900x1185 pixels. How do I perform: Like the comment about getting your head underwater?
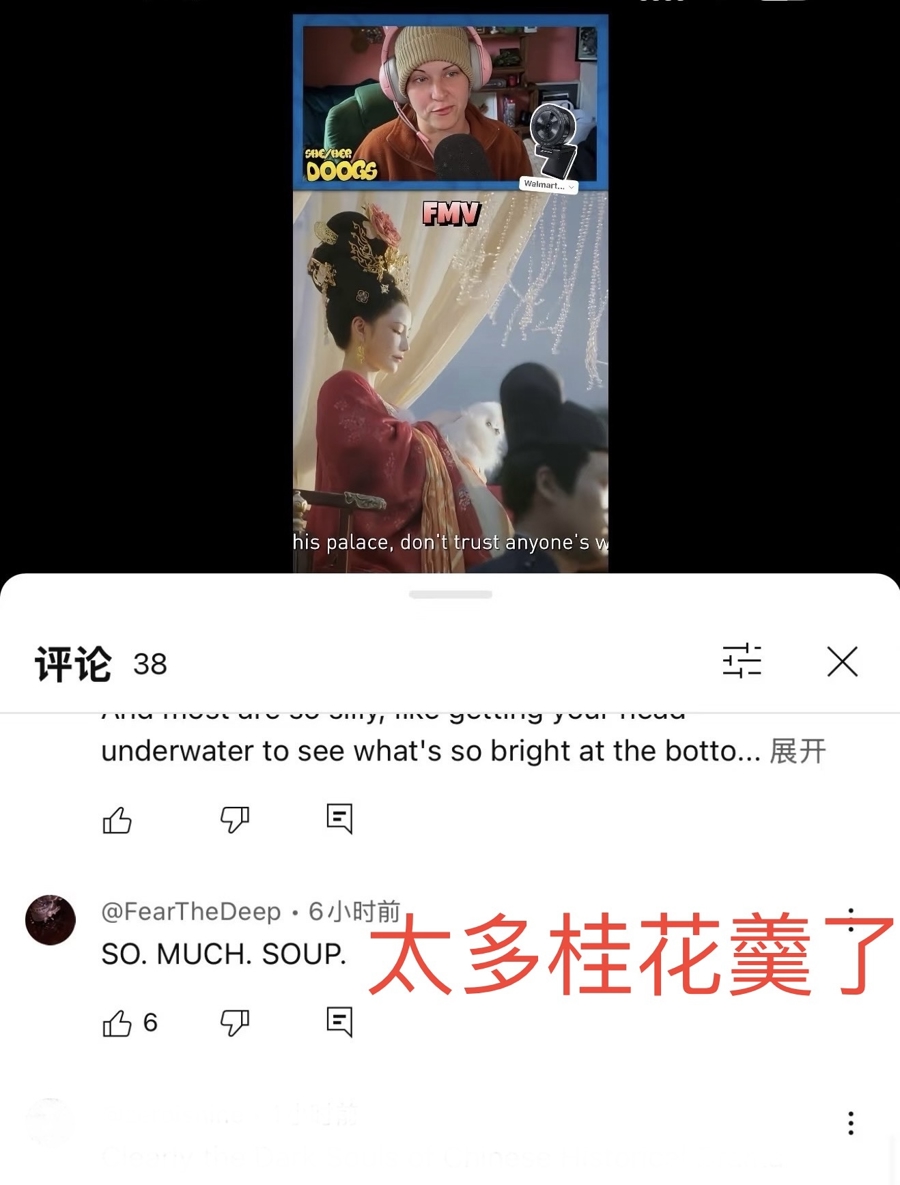point(118,821)
